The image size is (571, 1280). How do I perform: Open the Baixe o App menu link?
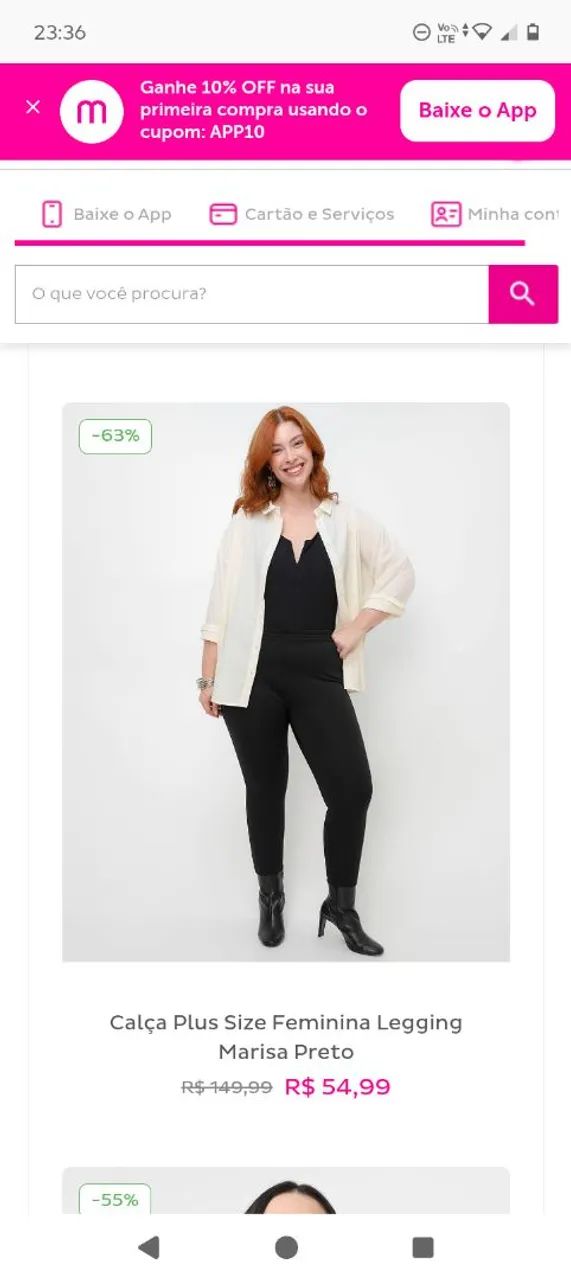tap(106, 214)
